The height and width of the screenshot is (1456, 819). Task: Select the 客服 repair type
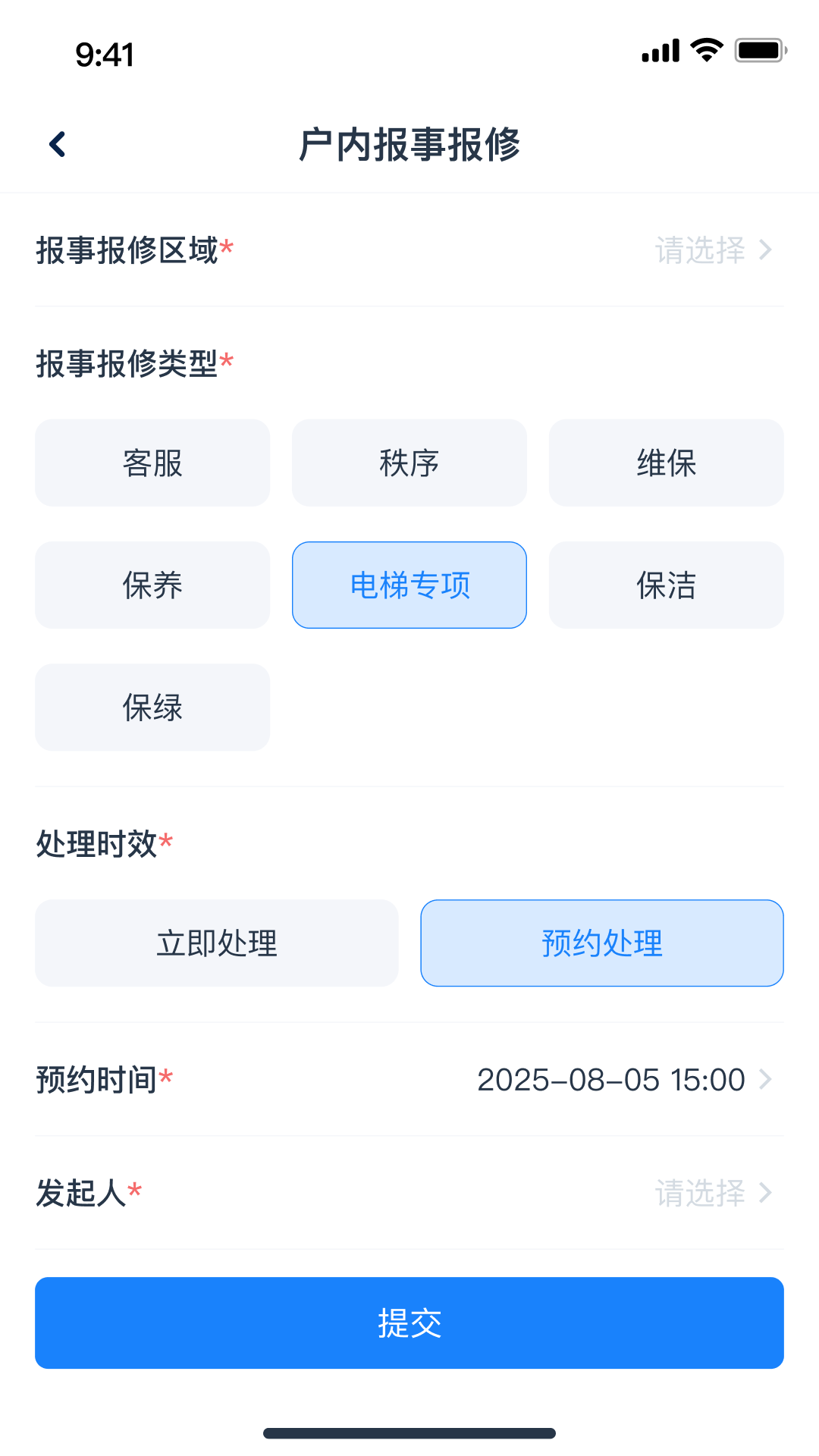click(152, 463)
